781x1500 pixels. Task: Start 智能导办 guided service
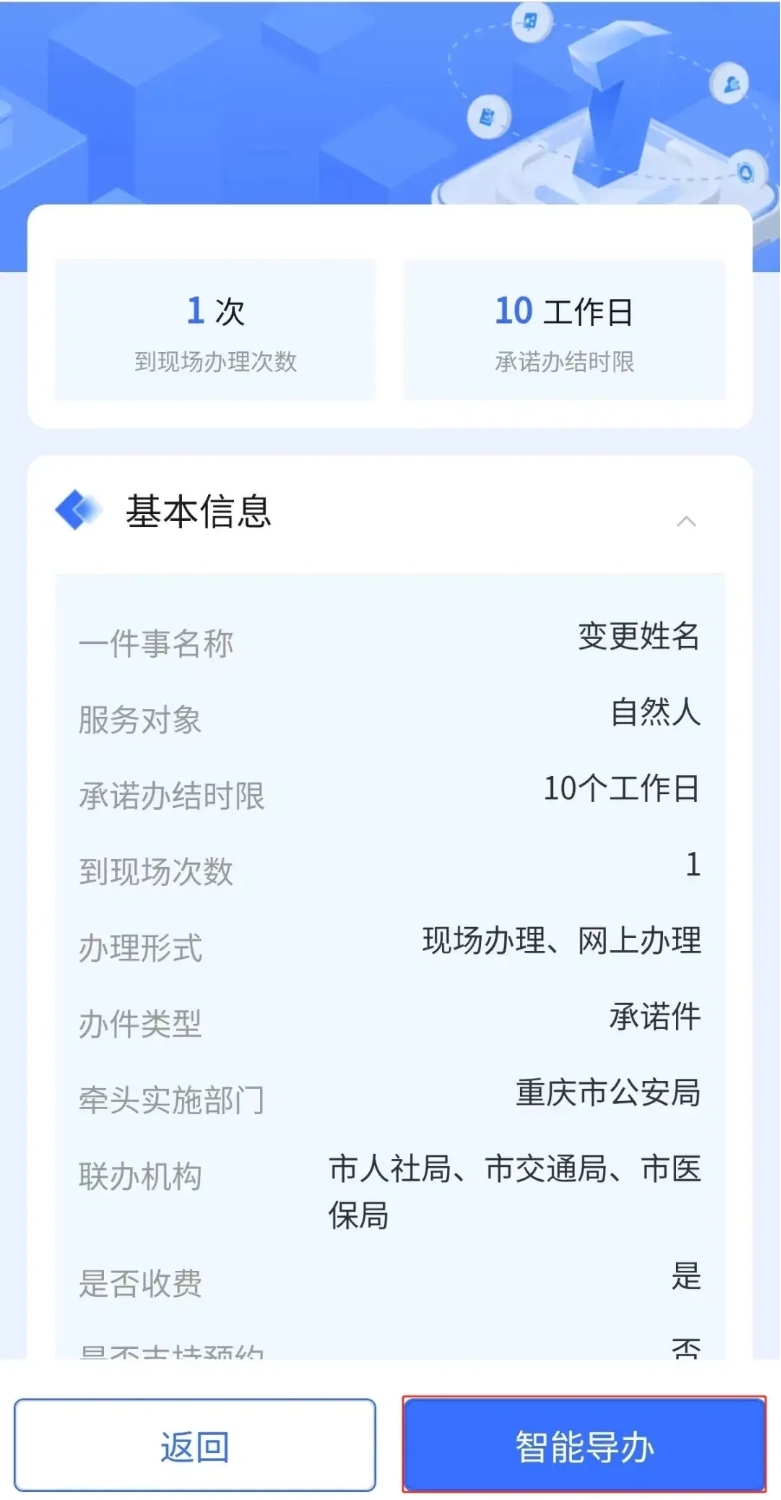(x=584, y=1445)
